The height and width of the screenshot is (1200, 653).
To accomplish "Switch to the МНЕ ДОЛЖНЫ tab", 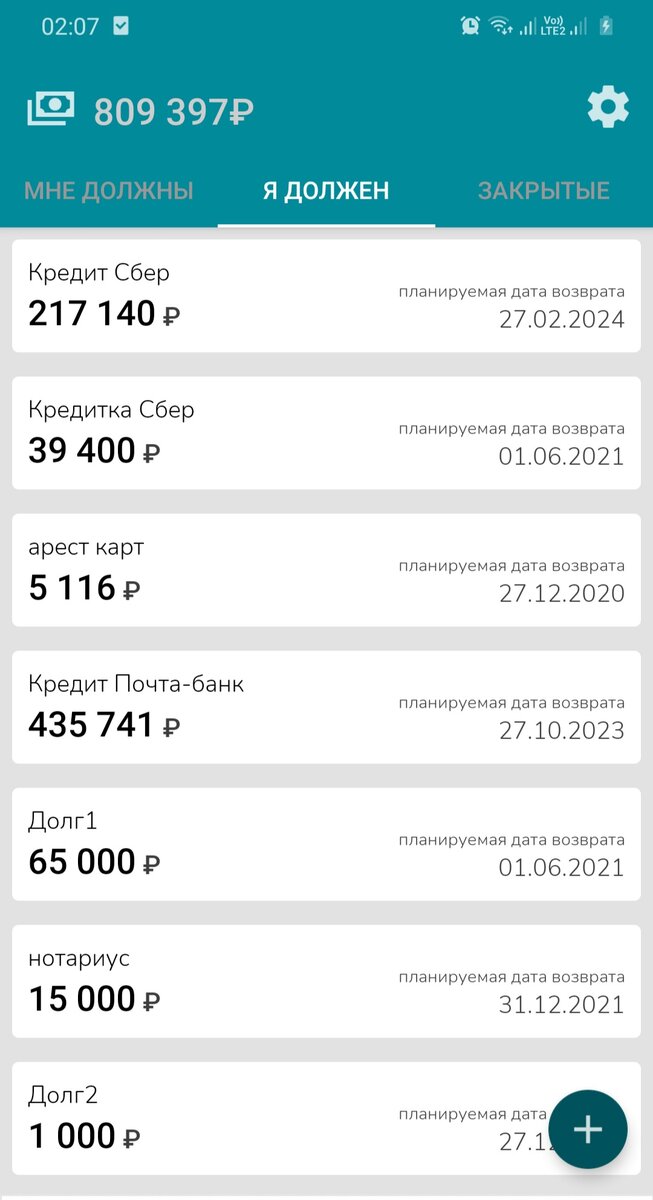I will coord(109,191).
